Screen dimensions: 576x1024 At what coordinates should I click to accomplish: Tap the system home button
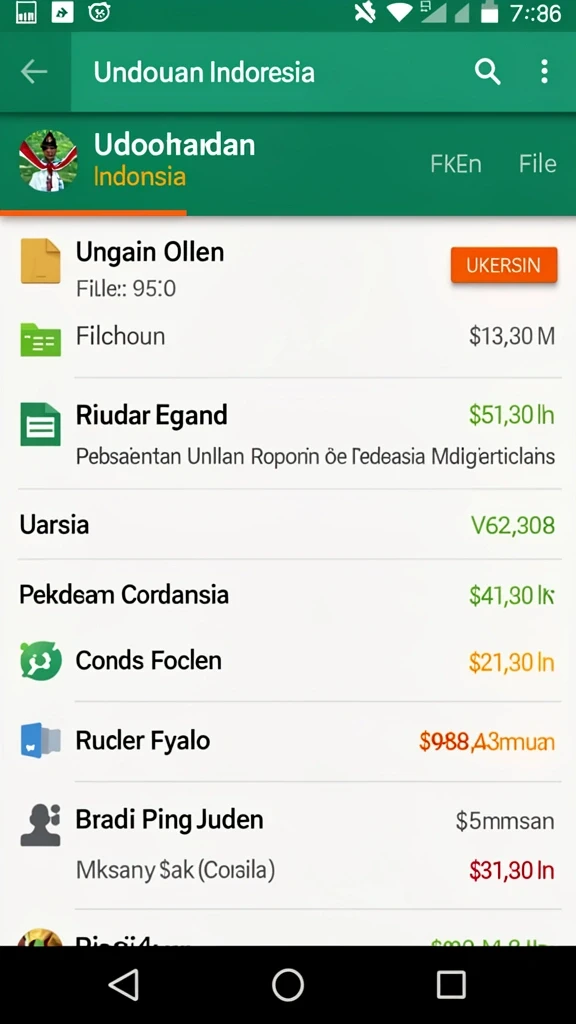point(287,984)
